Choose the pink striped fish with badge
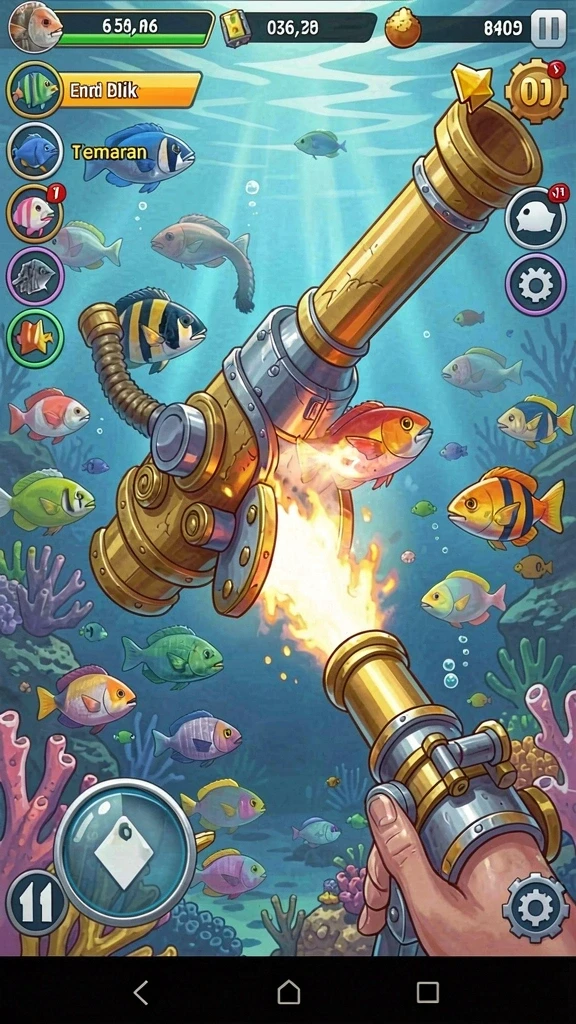Image resolution: width=576 pixels, height=1024 pixels. click(35, 214)
